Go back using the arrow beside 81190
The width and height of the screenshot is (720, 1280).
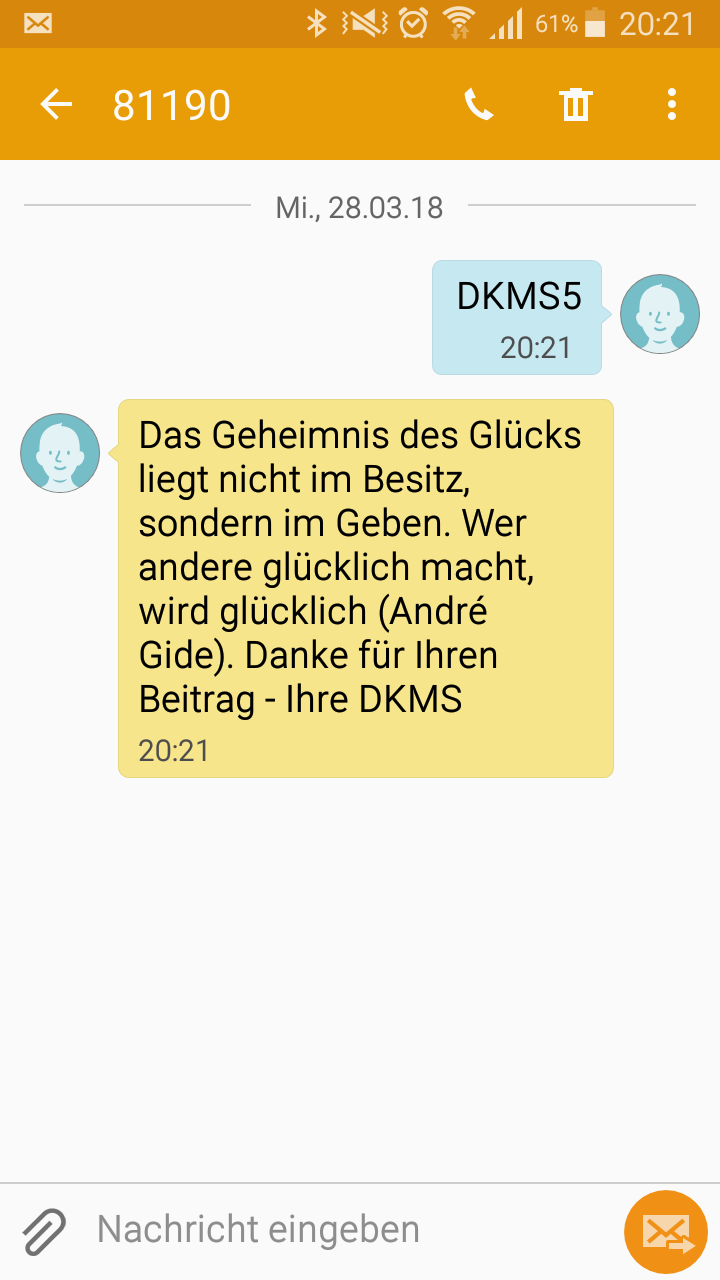coord(56,104)
